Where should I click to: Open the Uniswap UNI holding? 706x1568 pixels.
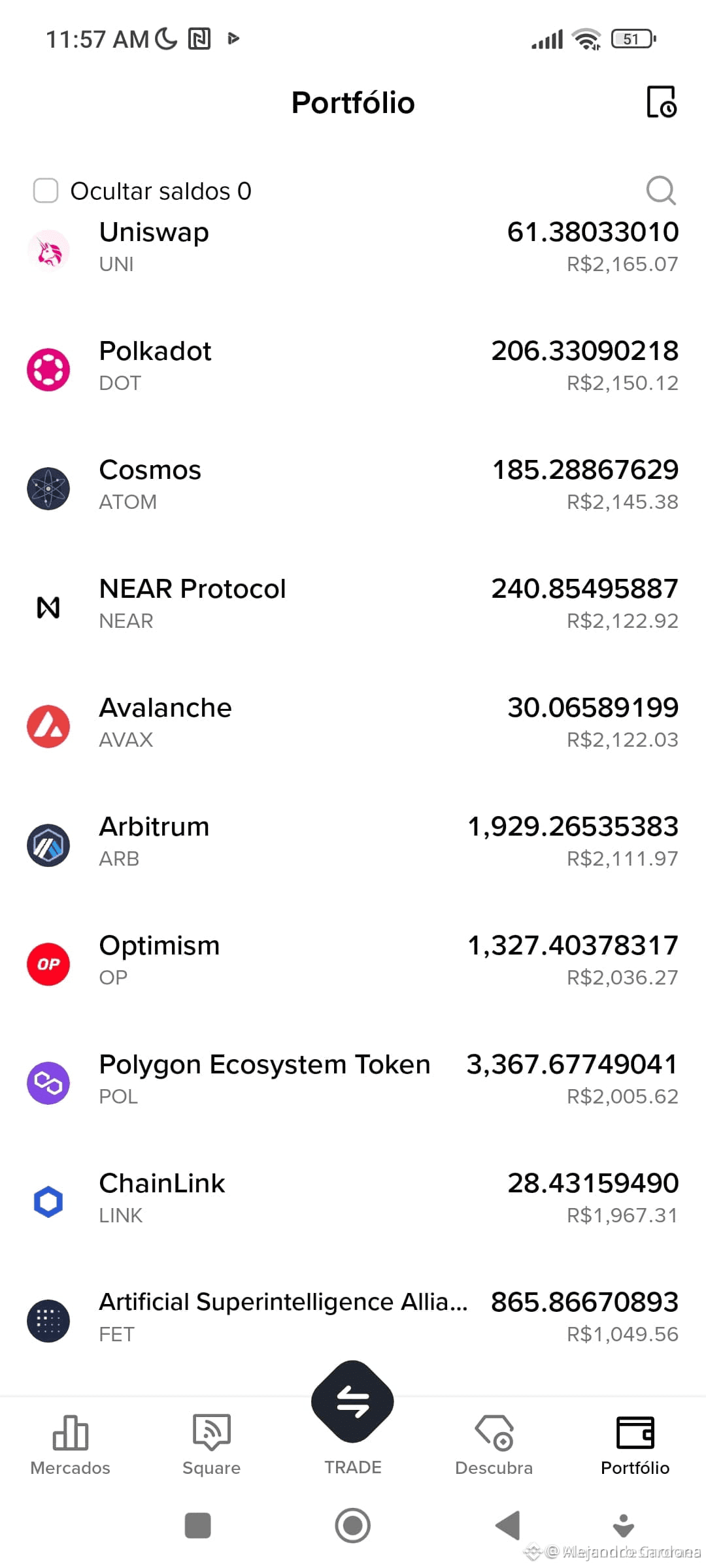pos(353,248)
